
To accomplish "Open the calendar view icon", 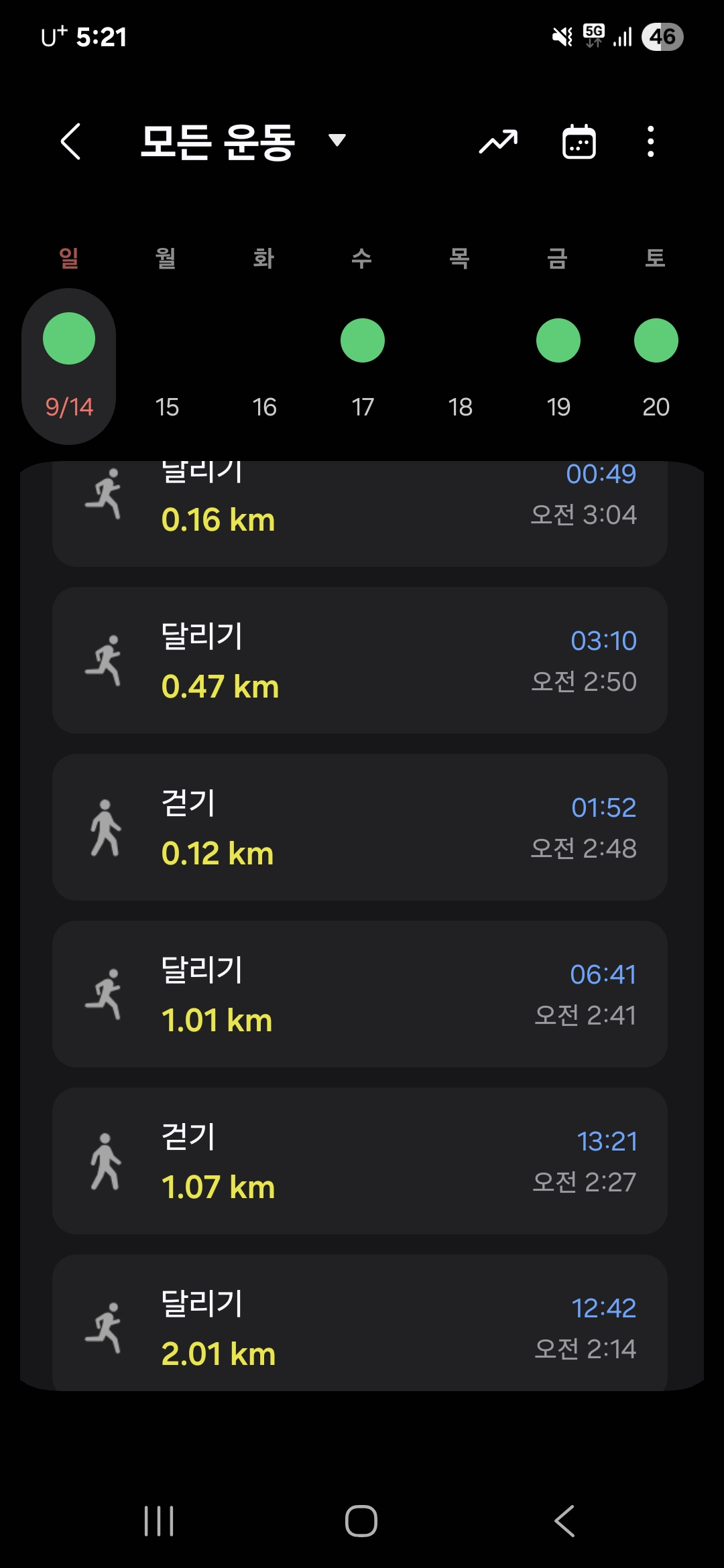I will [579, 141].
